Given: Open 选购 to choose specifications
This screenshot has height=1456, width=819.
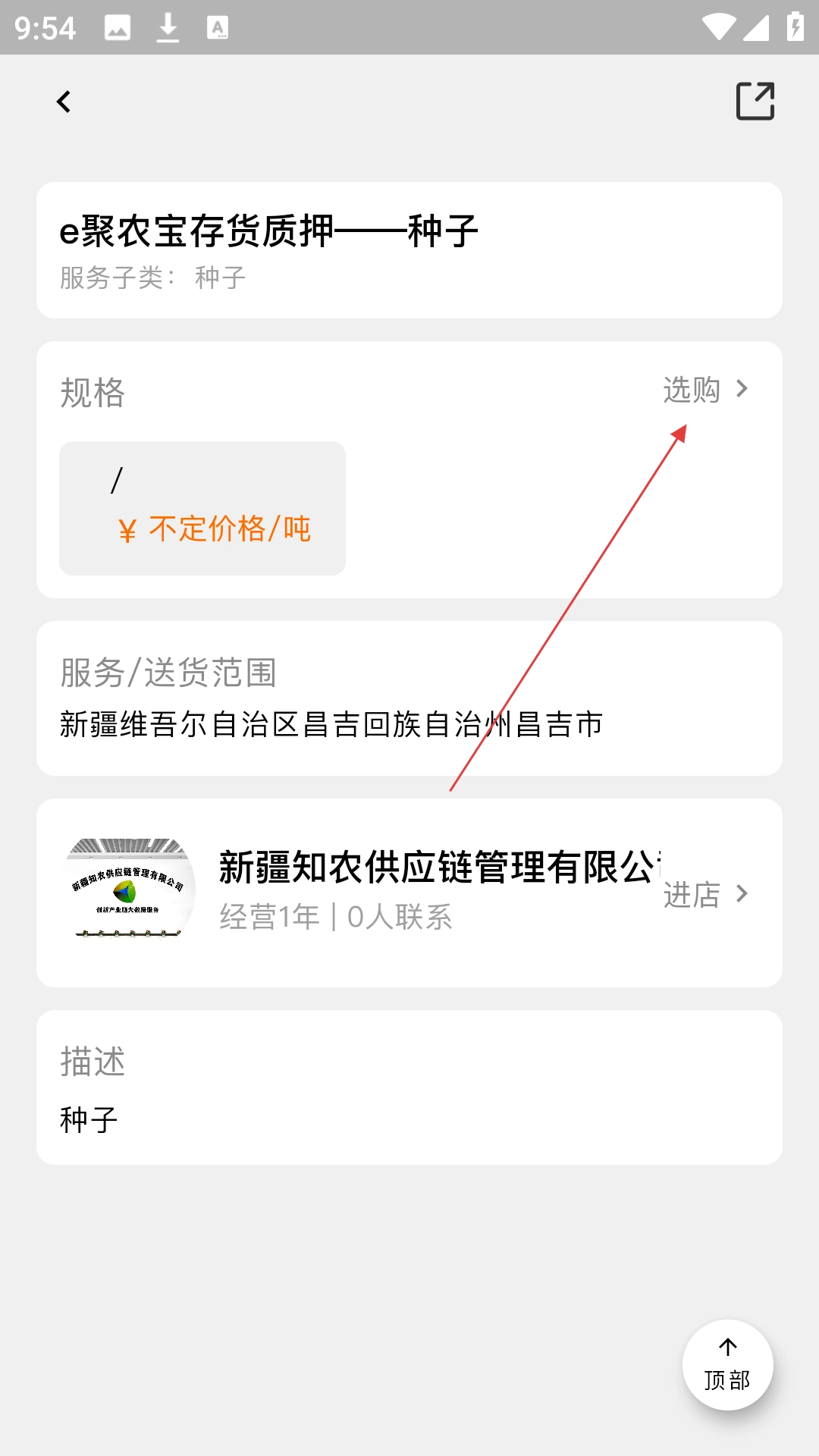Looking at the screenshot, I should coord(705,390).
